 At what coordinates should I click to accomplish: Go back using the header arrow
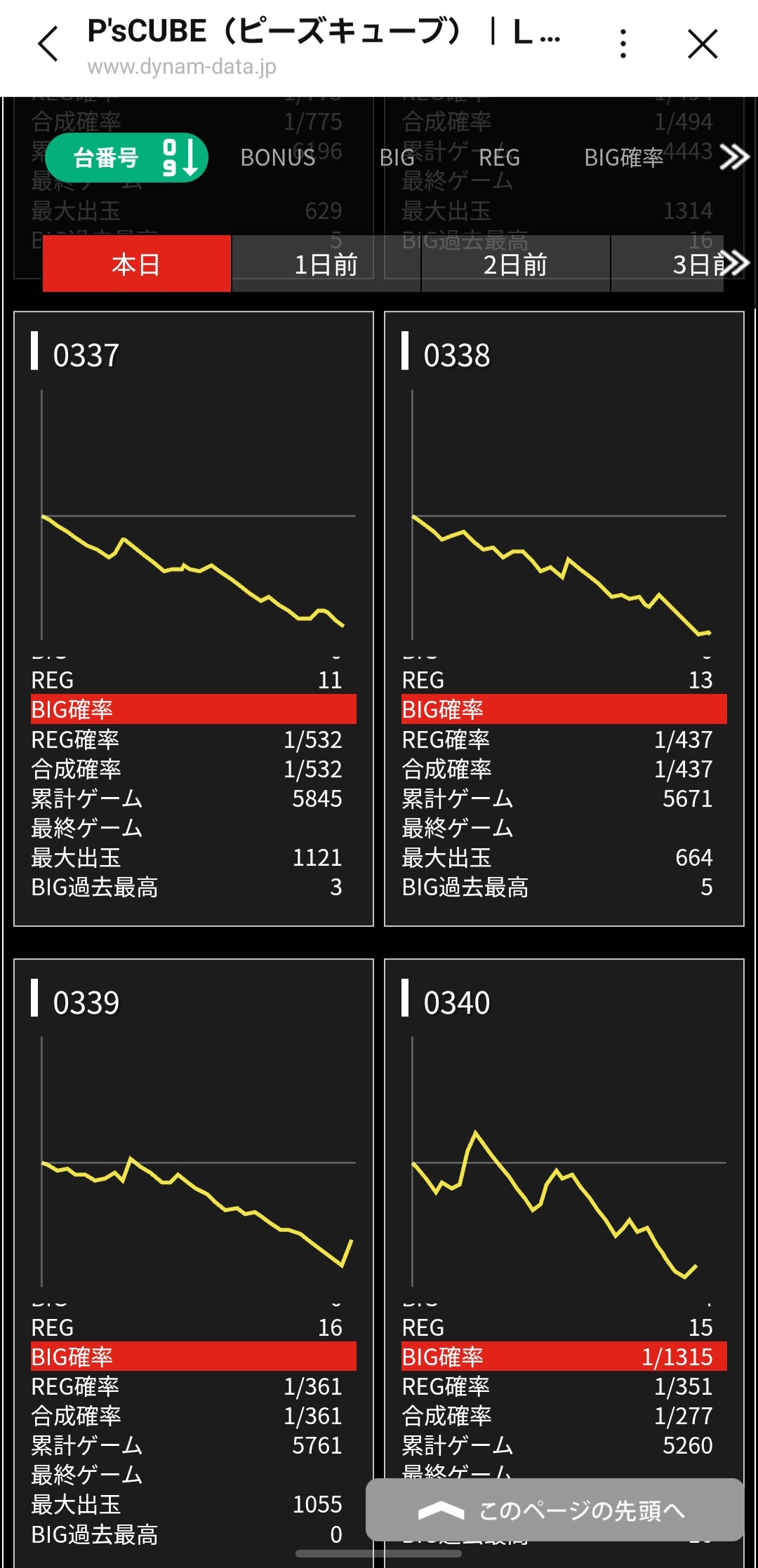pyautogui.click(x=48, y=45)
